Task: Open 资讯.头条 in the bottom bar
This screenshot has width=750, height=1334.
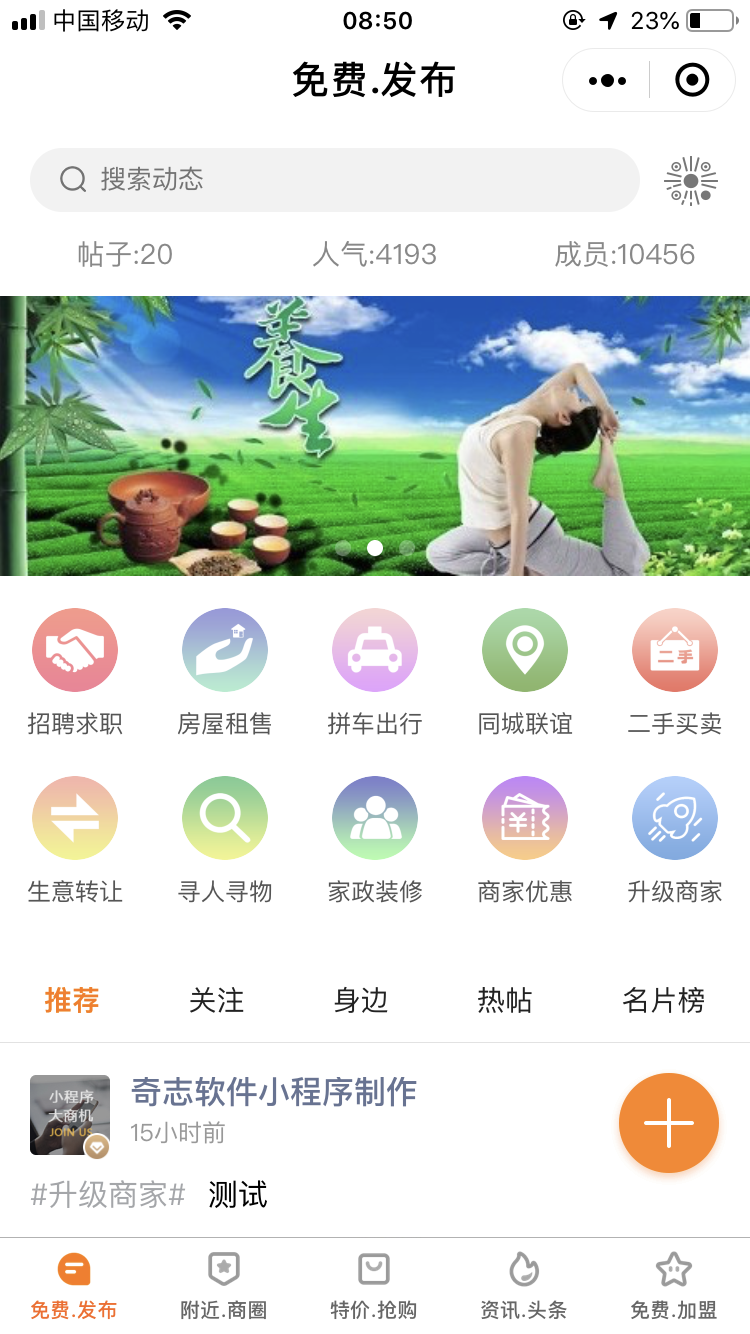Action: [x=523, y=1287]
